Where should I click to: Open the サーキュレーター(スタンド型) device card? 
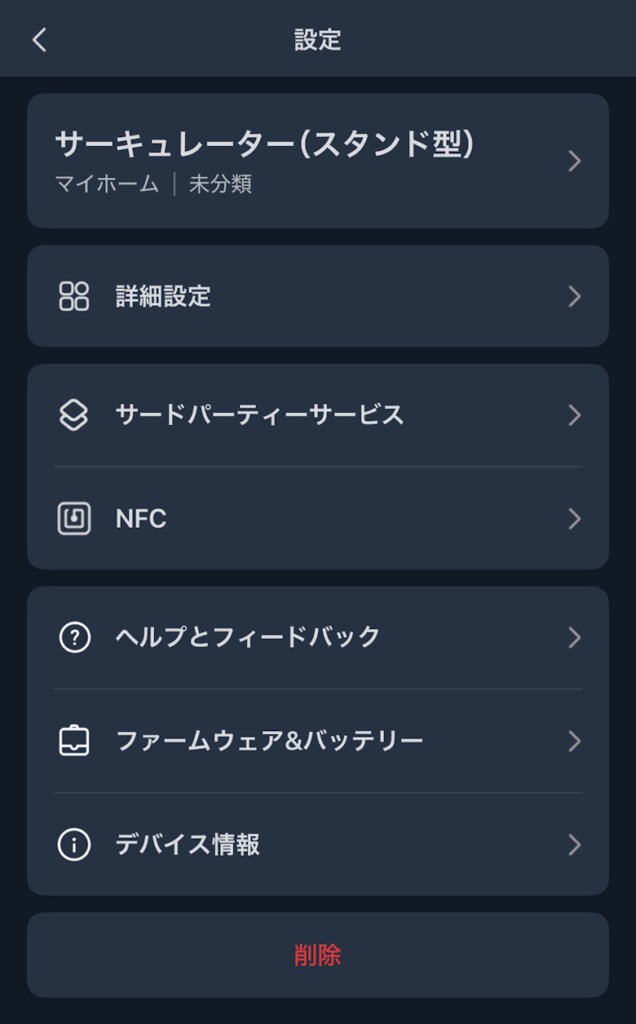[x=317, y=161]
